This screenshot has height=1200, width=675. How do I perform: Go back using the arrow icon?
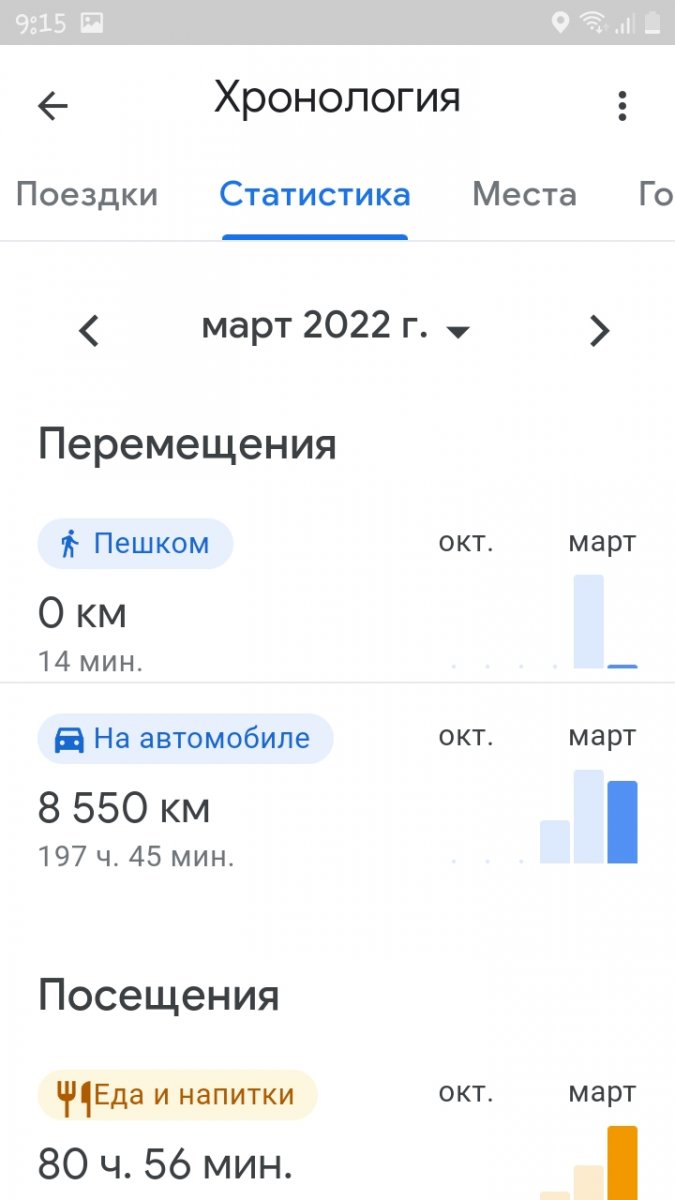tap(53, 106)
